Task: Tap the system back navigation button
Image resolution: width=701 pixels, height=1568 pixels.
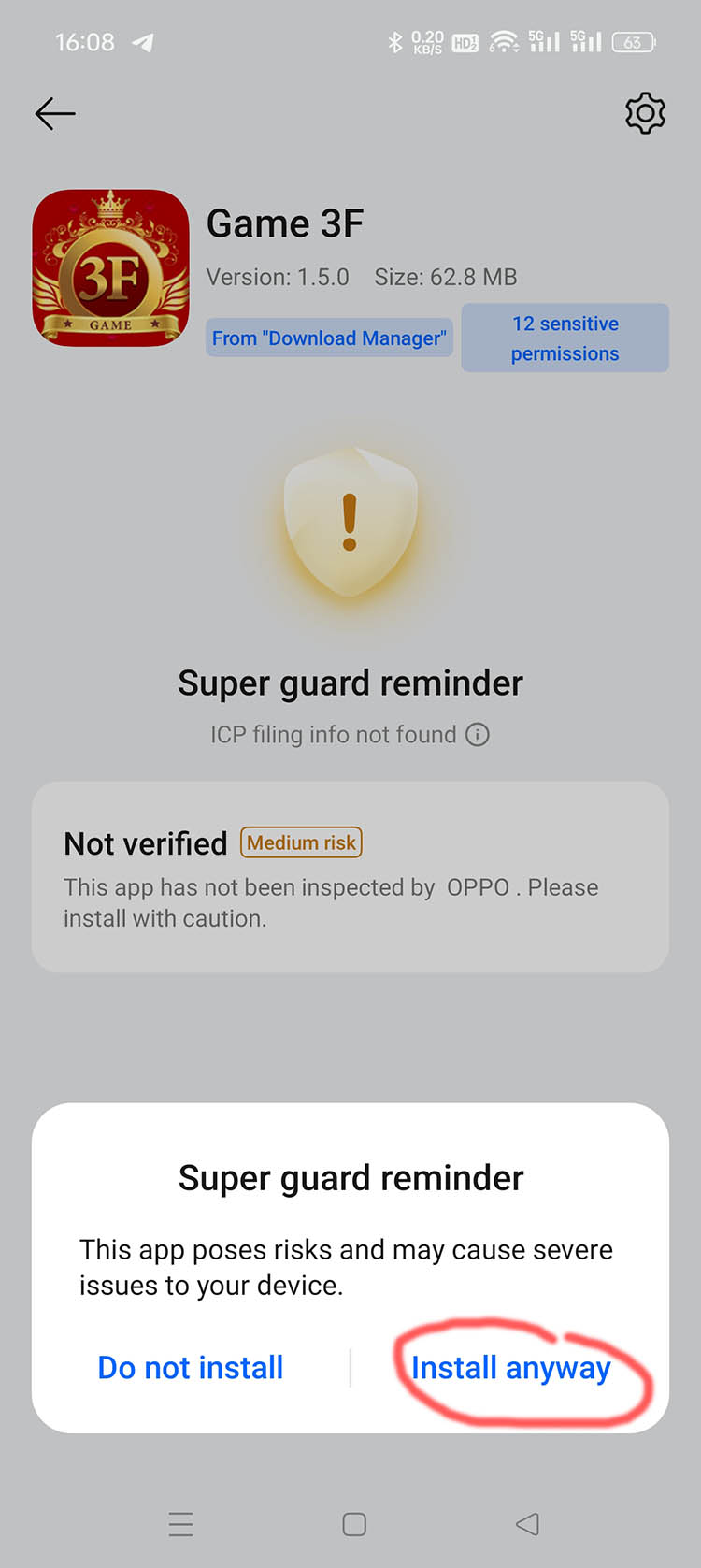Action: pyautogui.click(x=527, y=1524)
